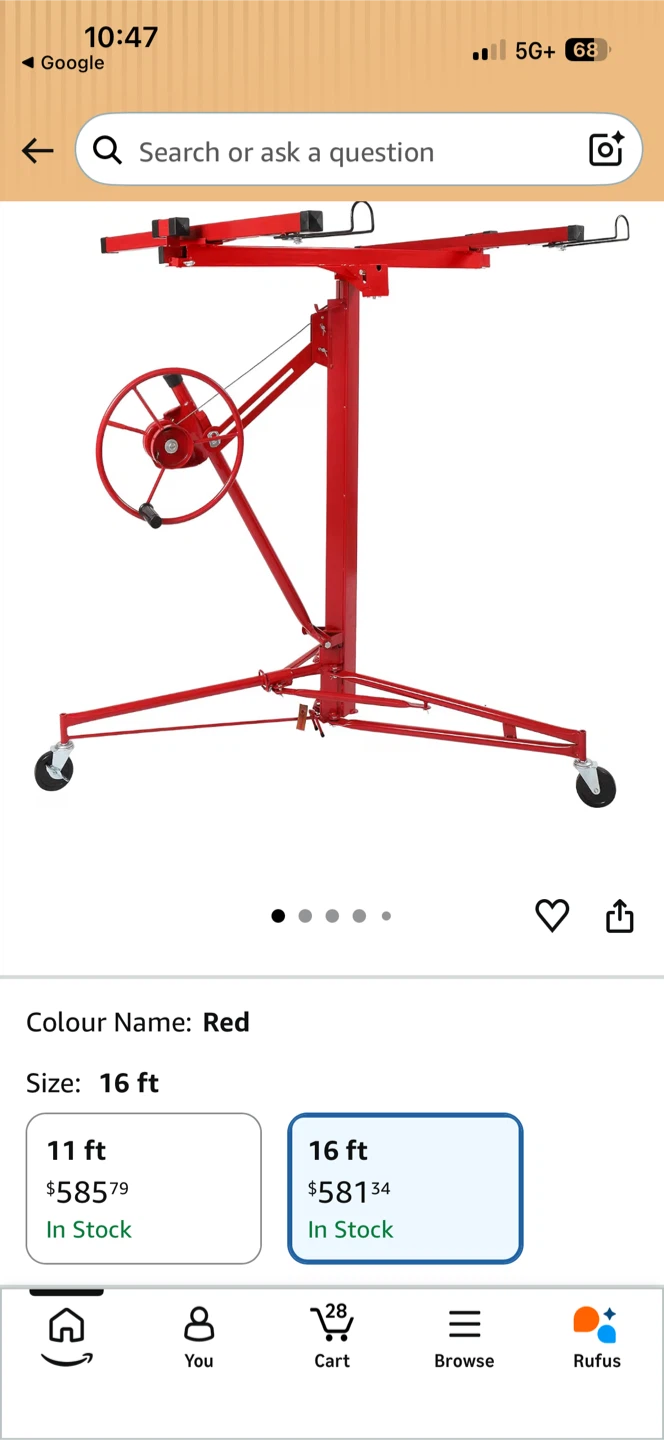Return to Google via status bar link
This screenshot has height=1440, width=664.
(x=62, y=63)
